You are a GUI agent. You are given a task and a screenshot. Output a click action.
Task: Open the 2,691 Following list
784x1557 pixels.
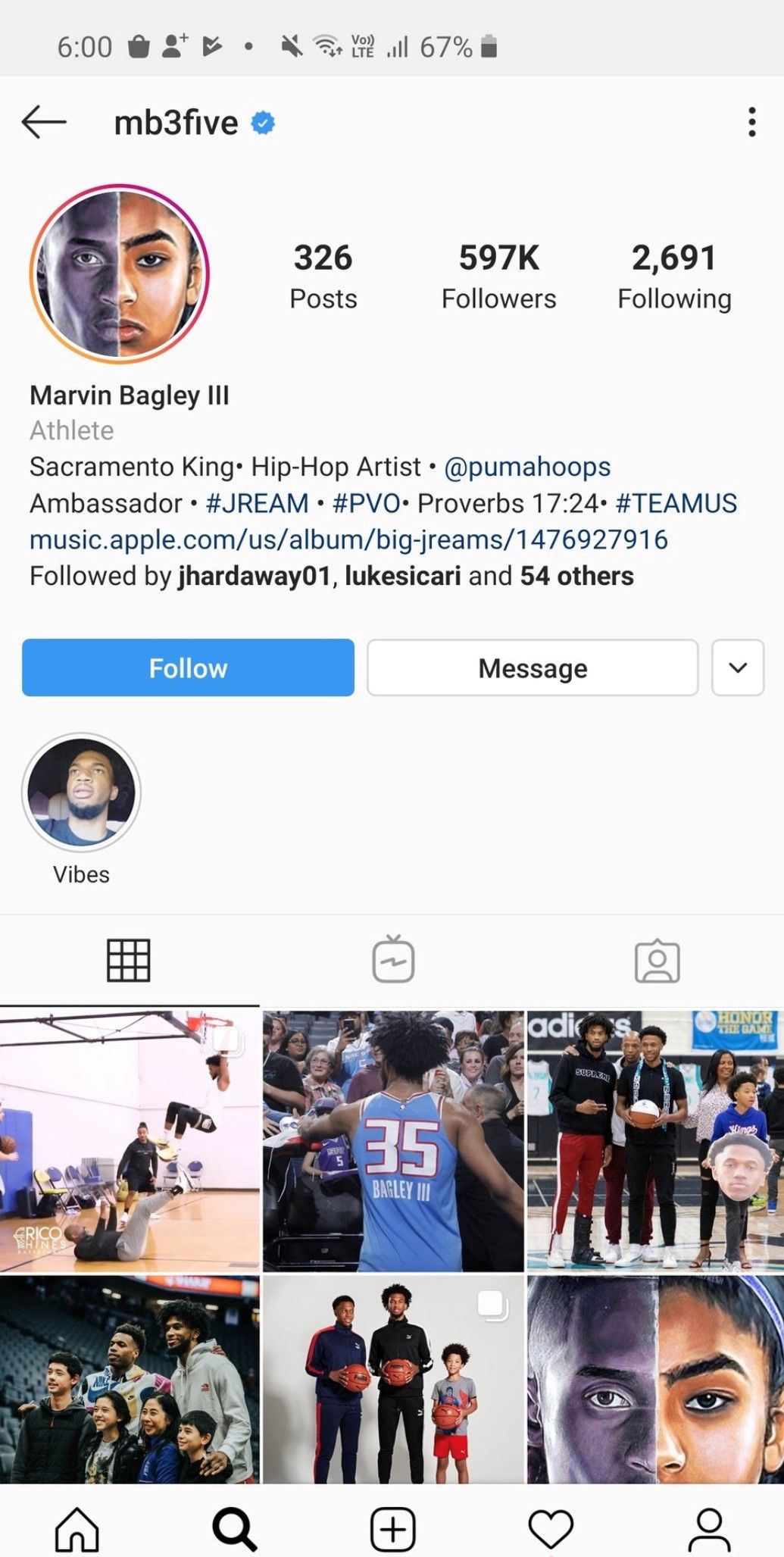pos(674,277)
